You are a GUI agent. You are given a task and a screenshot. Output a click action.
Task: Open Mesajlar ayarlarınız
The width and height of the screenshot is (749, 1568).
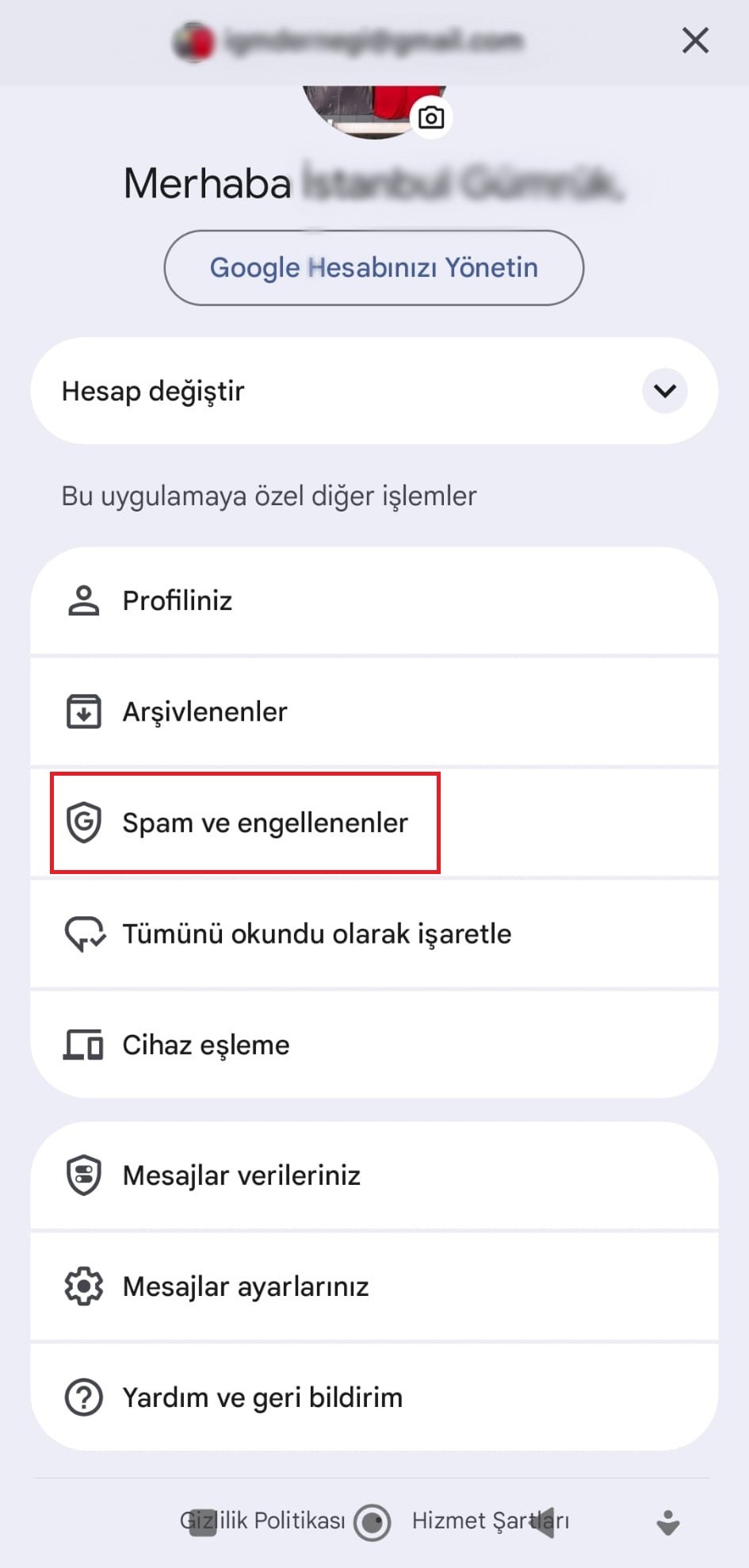(x=373, y=1286)
